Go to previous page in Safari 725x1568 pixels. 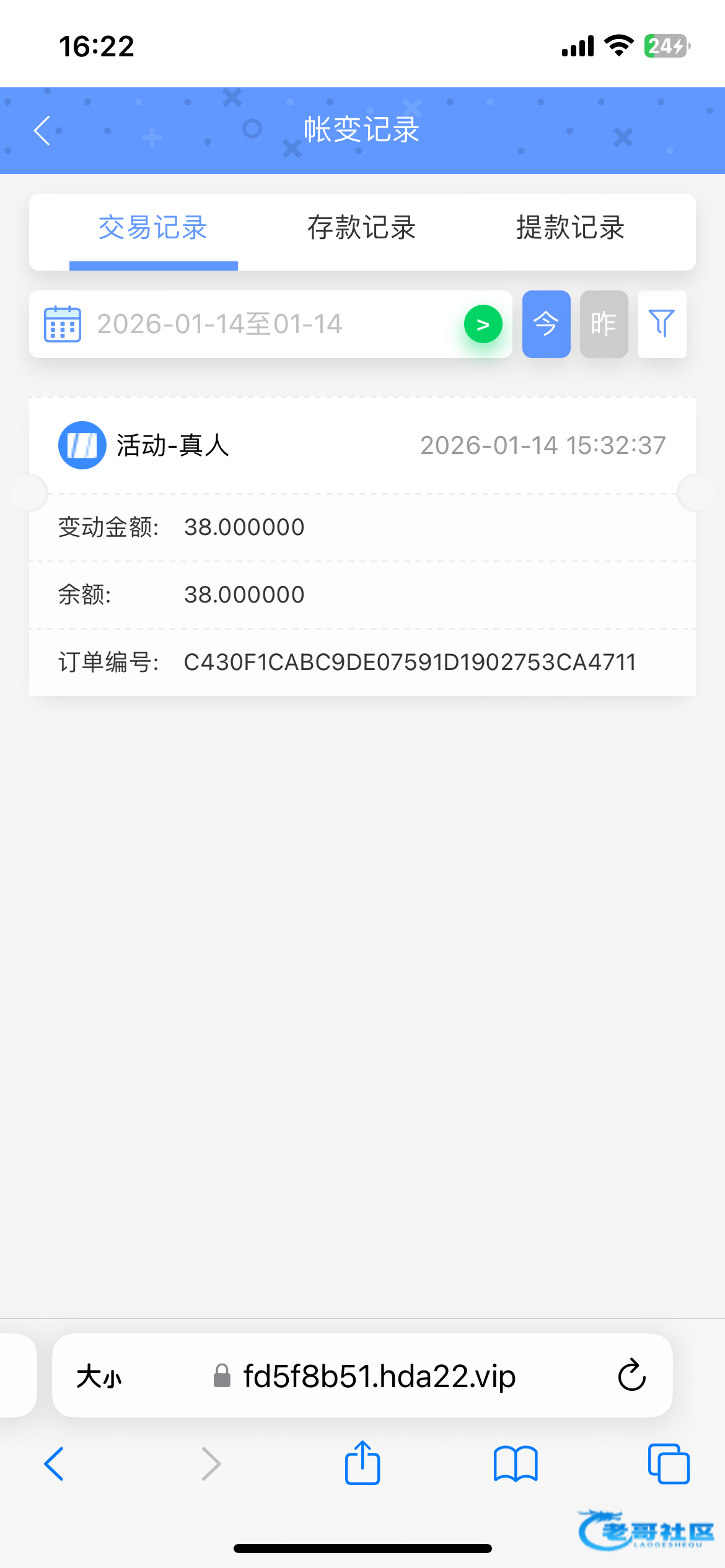(x=55, y=1464)
